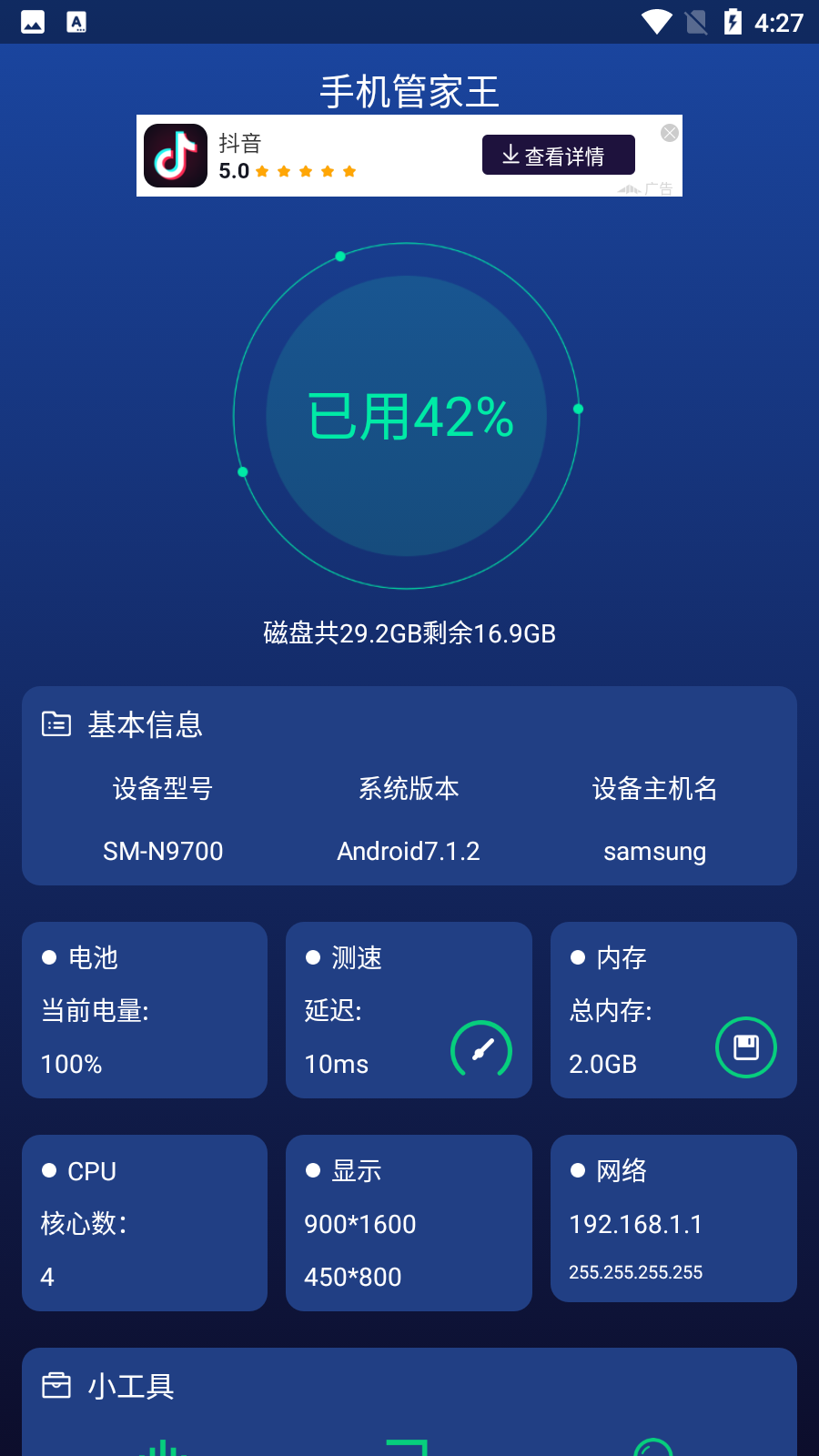819x1456 pixels.
Task: Open the 显示 display card
Action: coord(409,1222)
